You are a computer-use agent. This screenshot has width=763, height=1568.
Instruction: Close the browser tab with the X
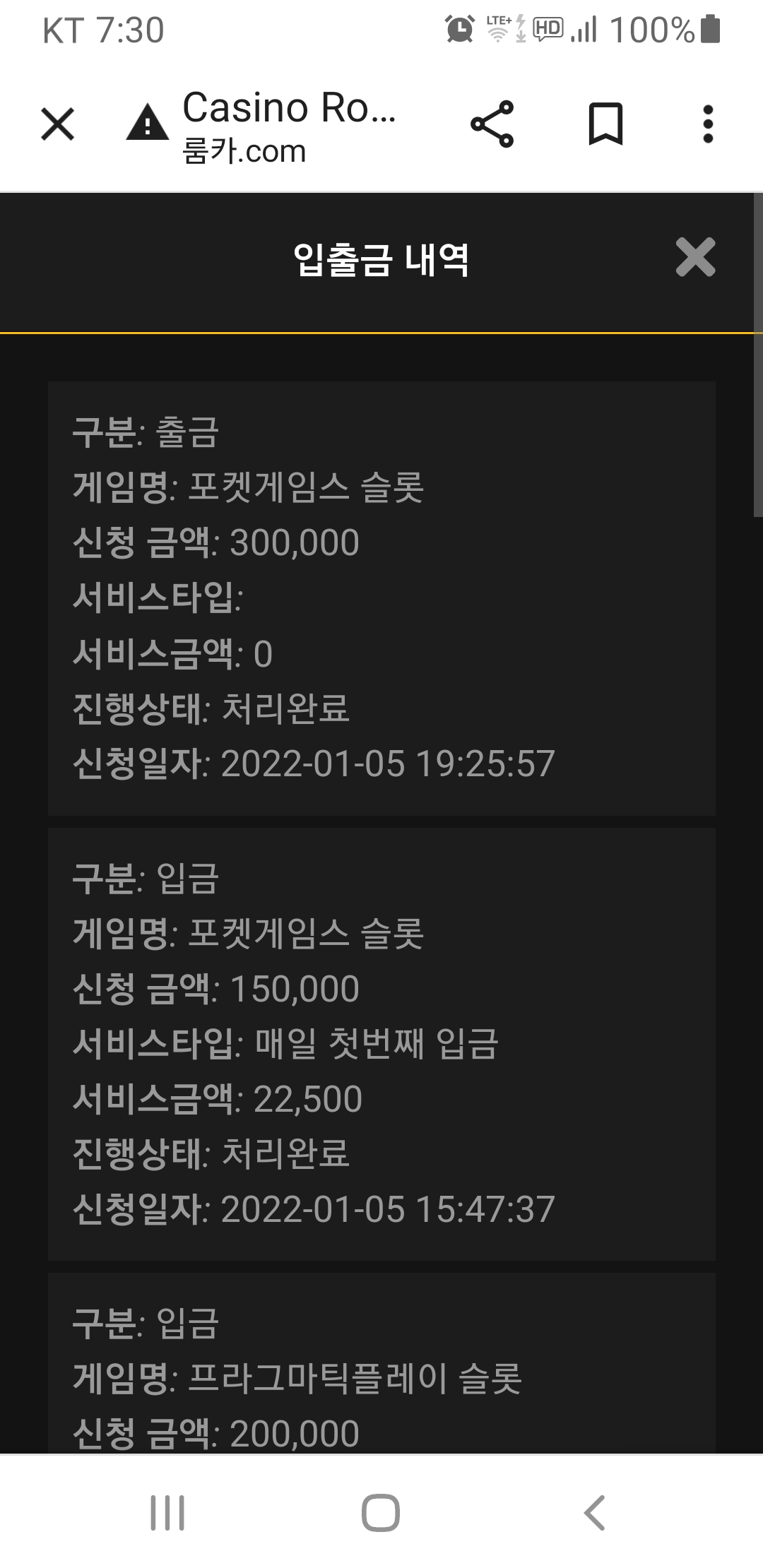pyautogui.click(x=58, y=125)
